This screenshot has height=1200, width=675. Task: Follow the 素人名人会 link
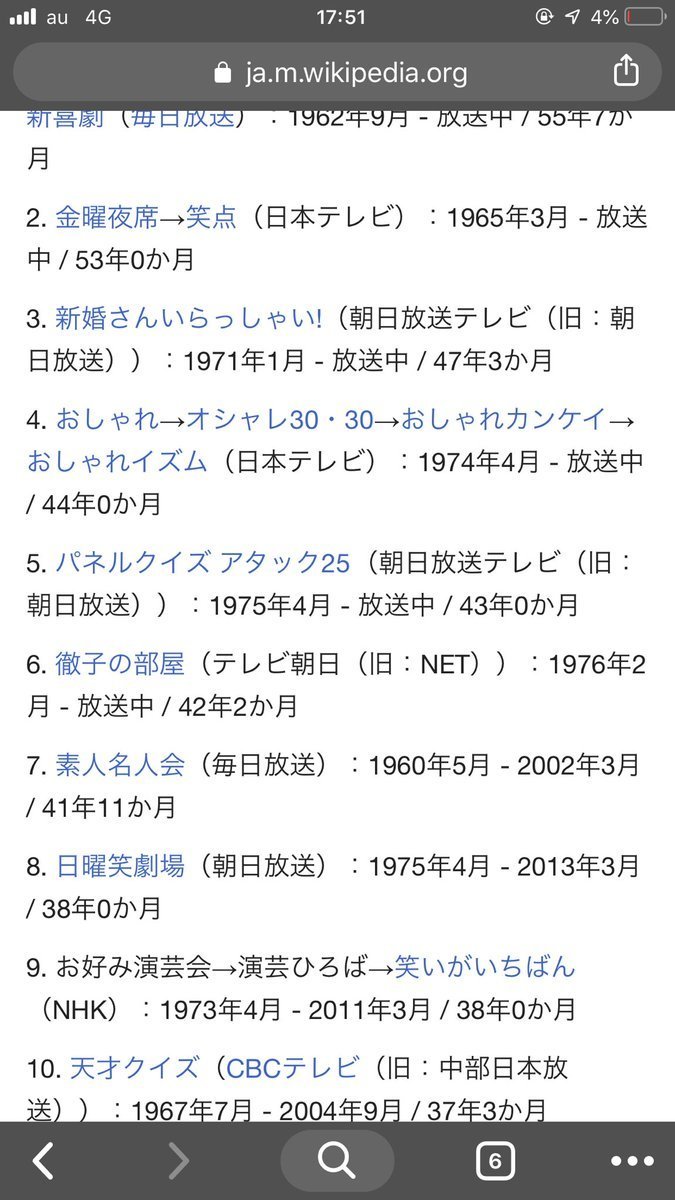point(120,767)
